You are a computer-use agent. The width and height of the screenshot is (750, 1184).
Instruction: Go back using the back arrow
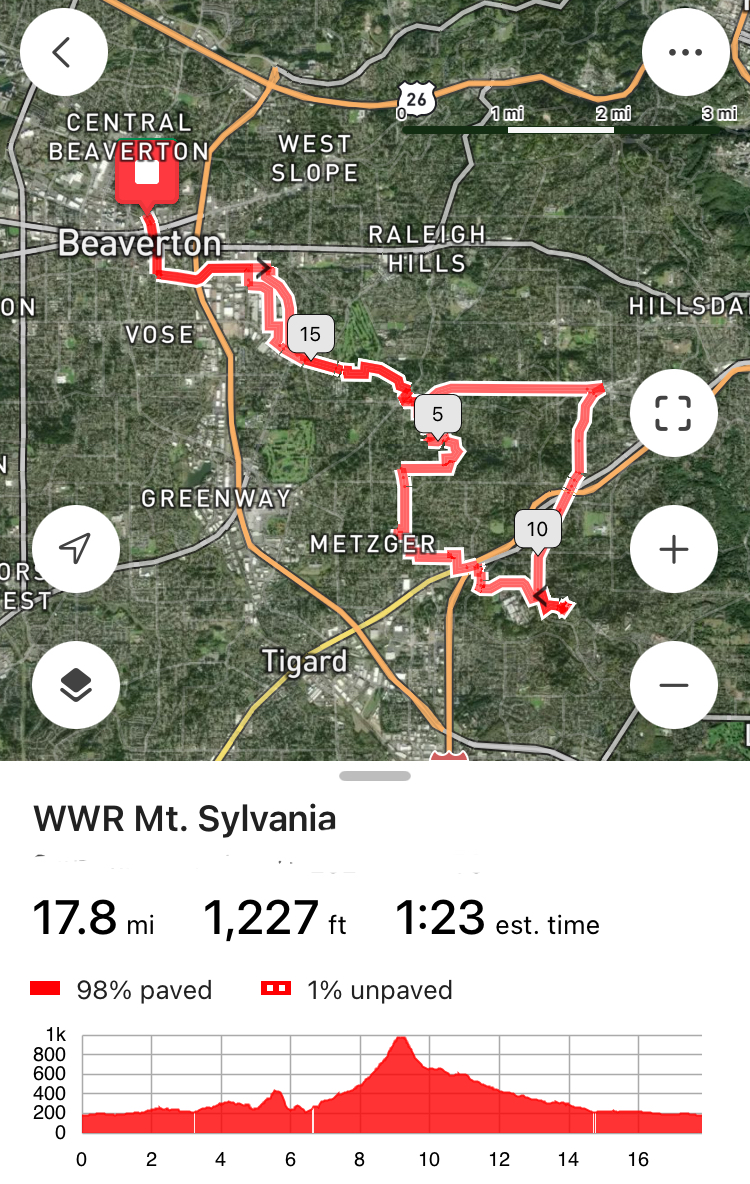tap(63, 52)
